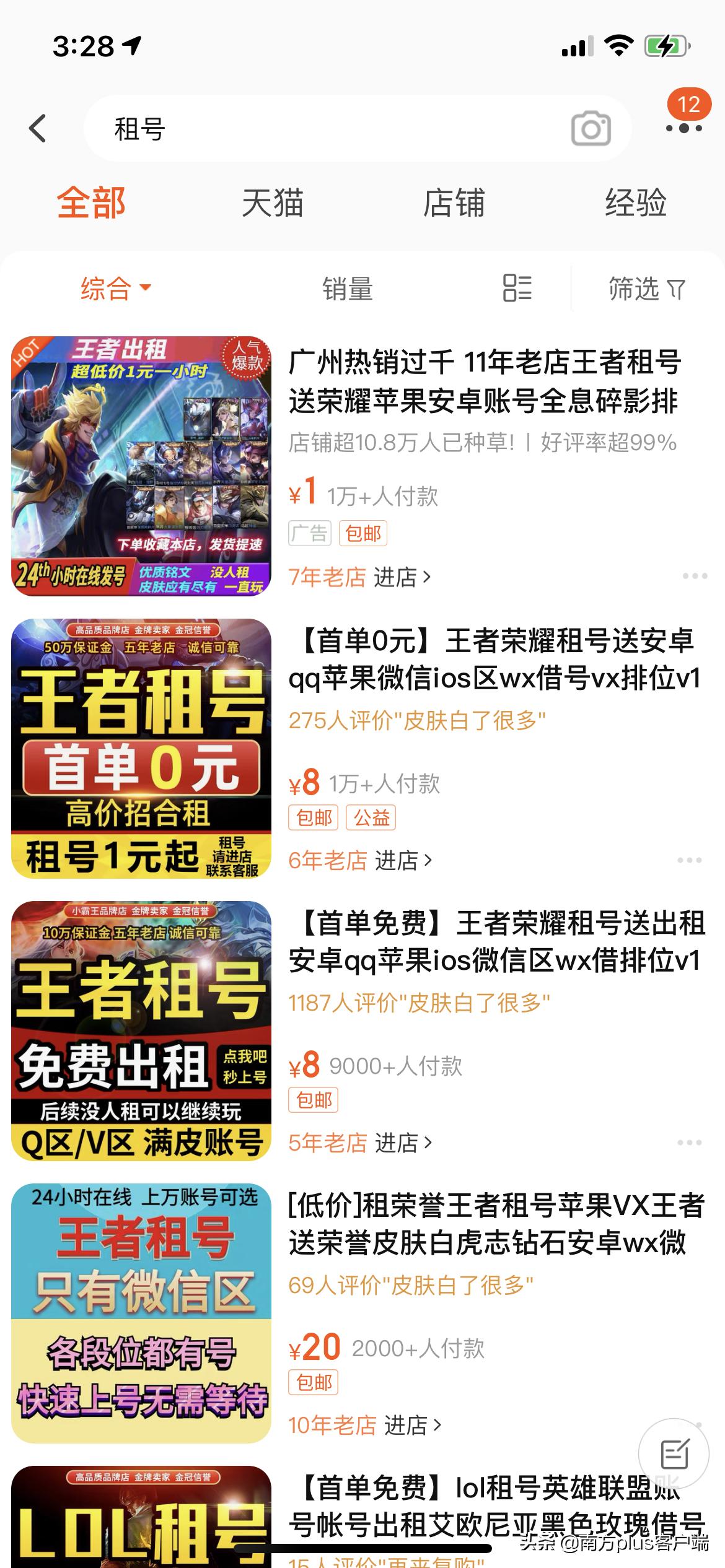725x1568 pixels.
Task: Switch to the 天猫 tab
Action: tap(273, 204)
